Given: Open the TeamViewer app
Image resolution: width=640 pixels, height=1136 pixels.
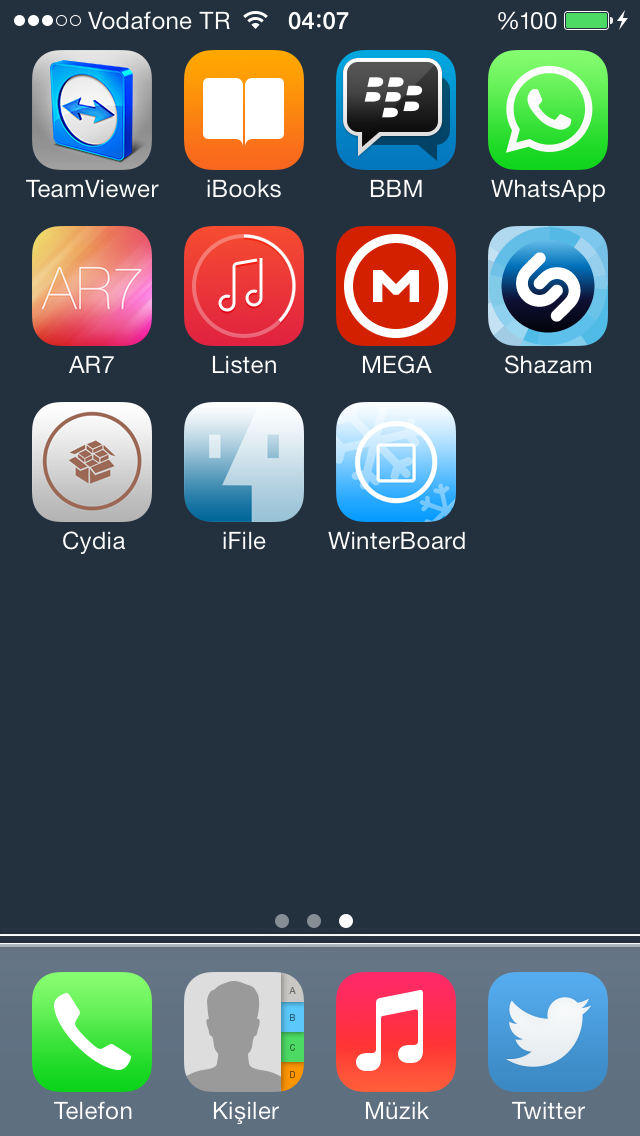Looking at the screenshot, I should (x=92, y=110).
